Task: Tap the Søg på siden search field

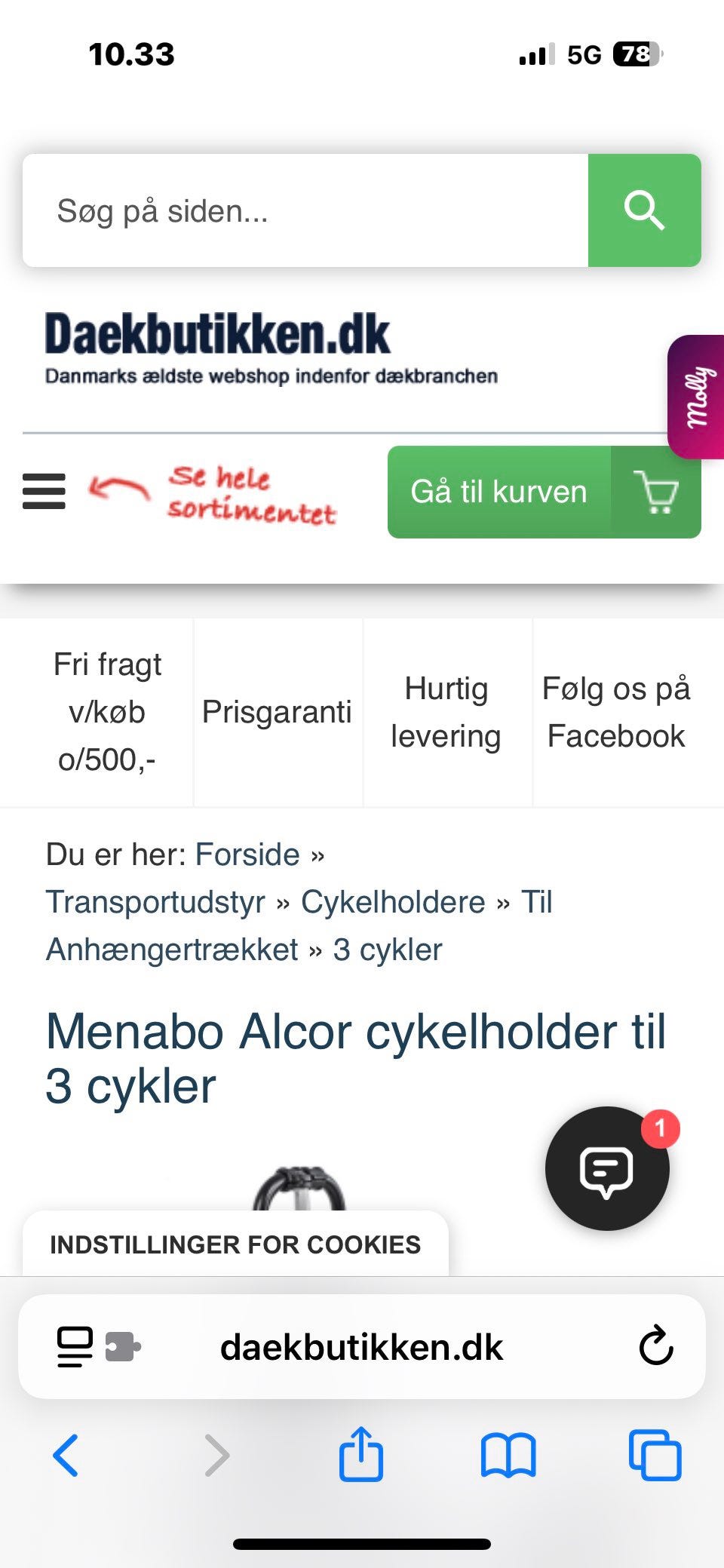Action: point(302,211)
